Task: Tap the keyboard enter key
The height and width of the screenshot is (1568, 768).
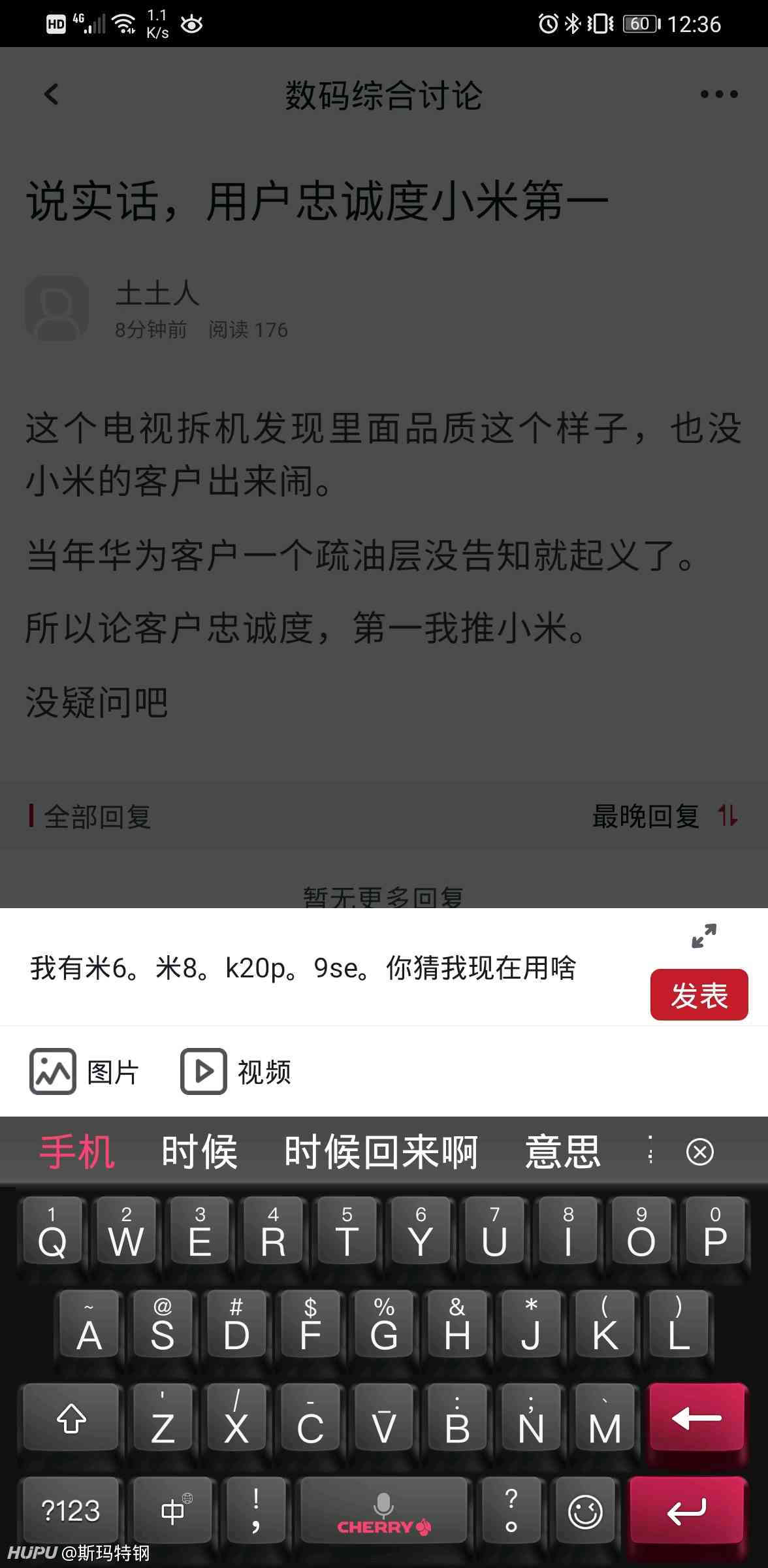Action: pos(687,1511)
